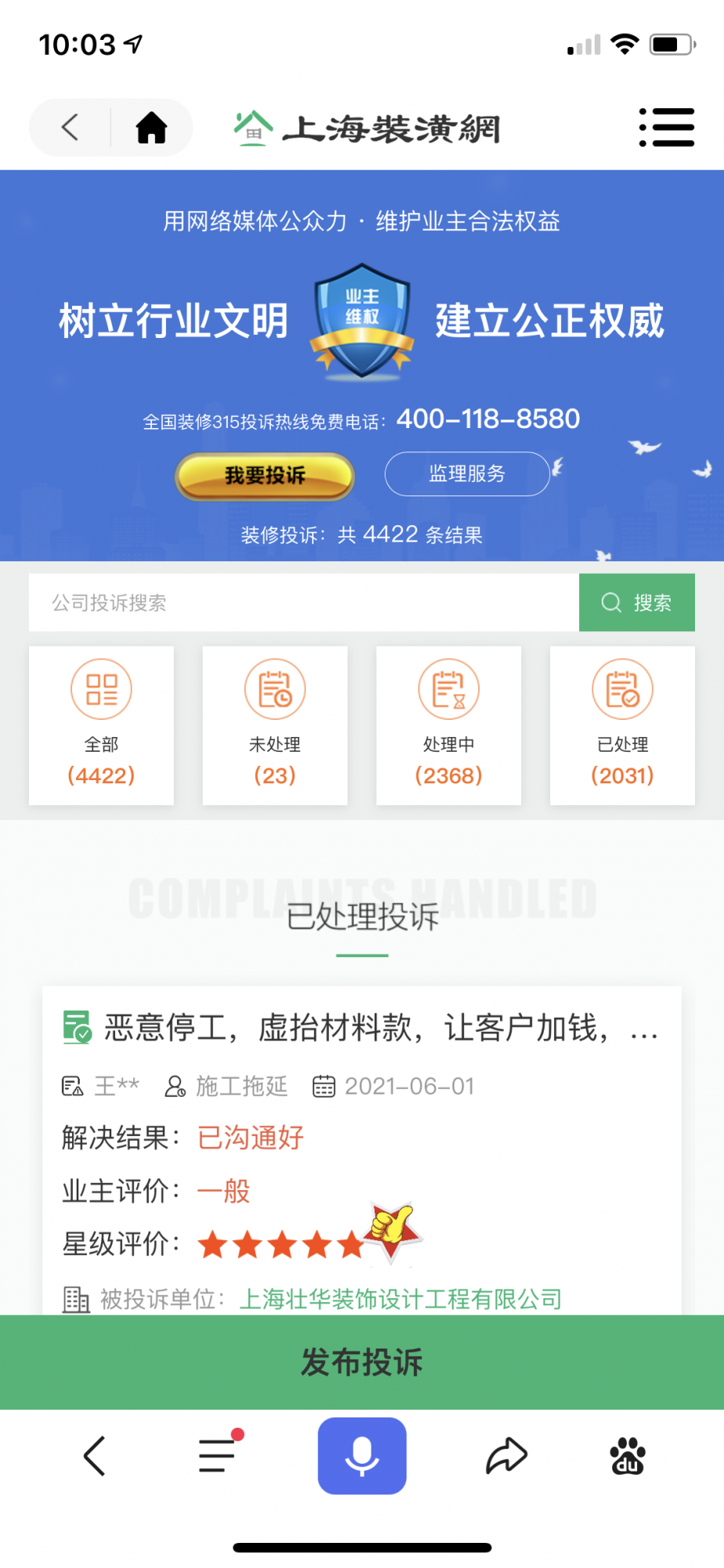
Task: Go back with the browser's bottom arrow
Action: coord(95,1456)
